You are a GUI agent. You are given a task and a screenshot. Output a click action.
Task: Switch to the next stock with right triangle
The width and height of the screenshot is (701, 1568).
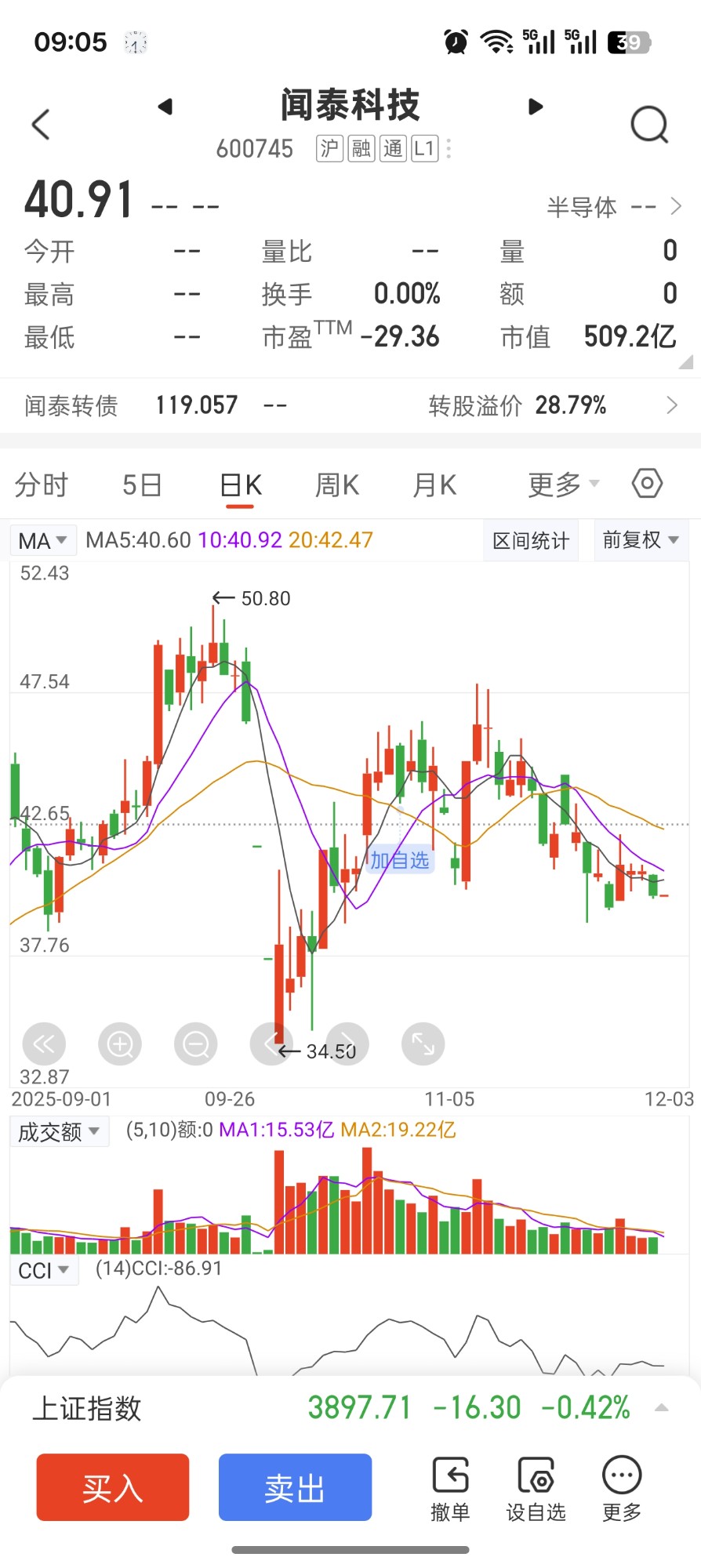(536, 107)
